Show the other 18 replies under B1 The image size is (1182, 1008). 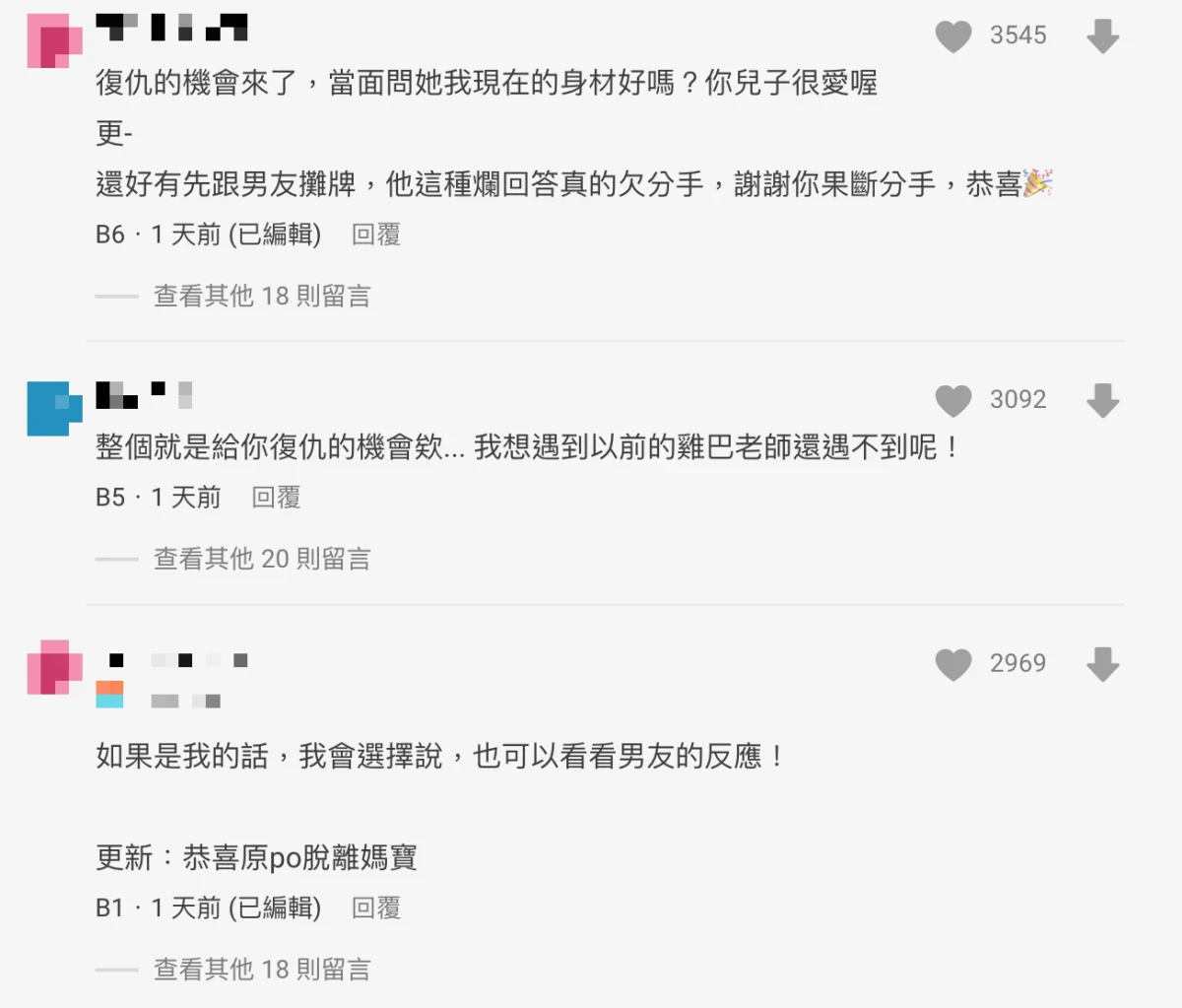tap(261, 970)
